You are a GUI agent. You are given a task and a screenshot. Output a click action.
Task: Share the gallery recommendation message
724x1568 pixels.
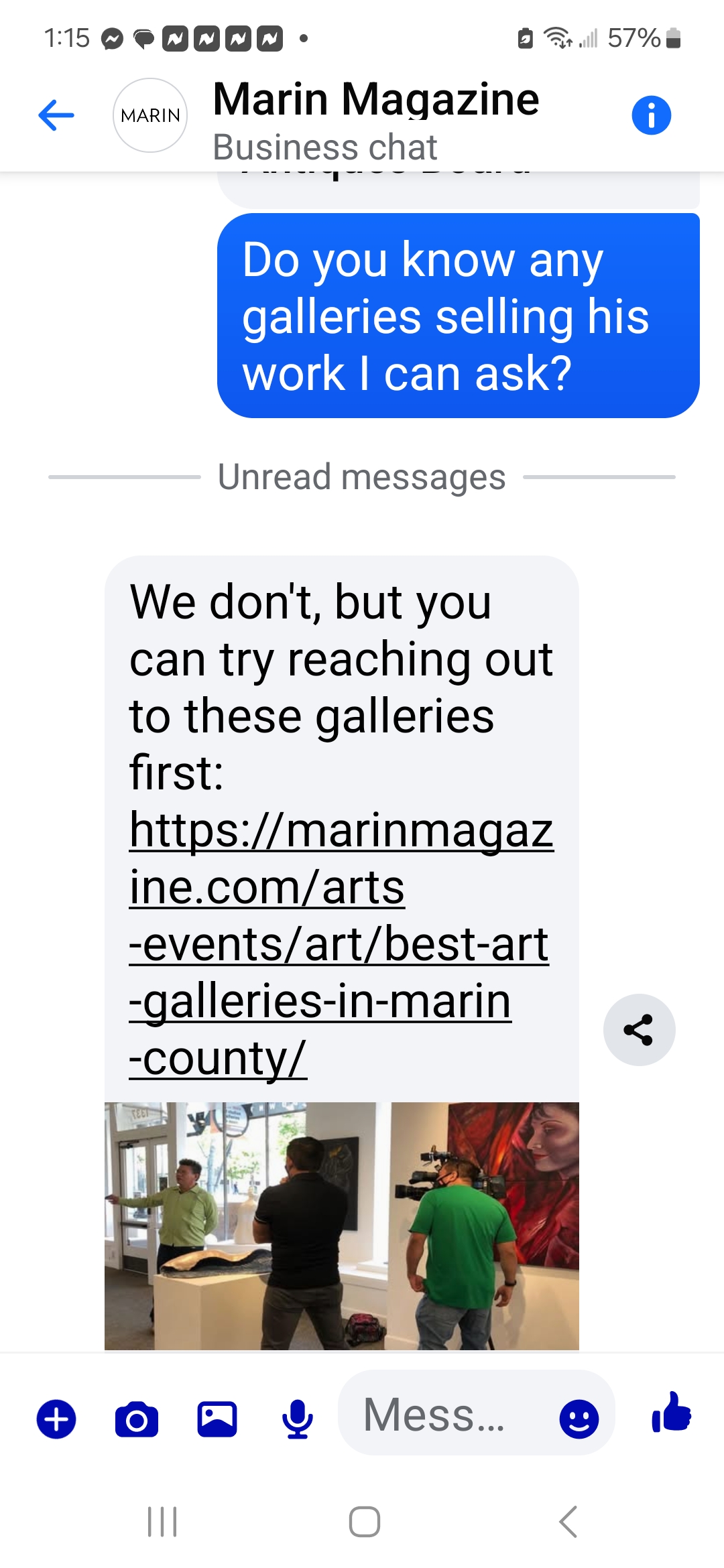point(639,1030)
